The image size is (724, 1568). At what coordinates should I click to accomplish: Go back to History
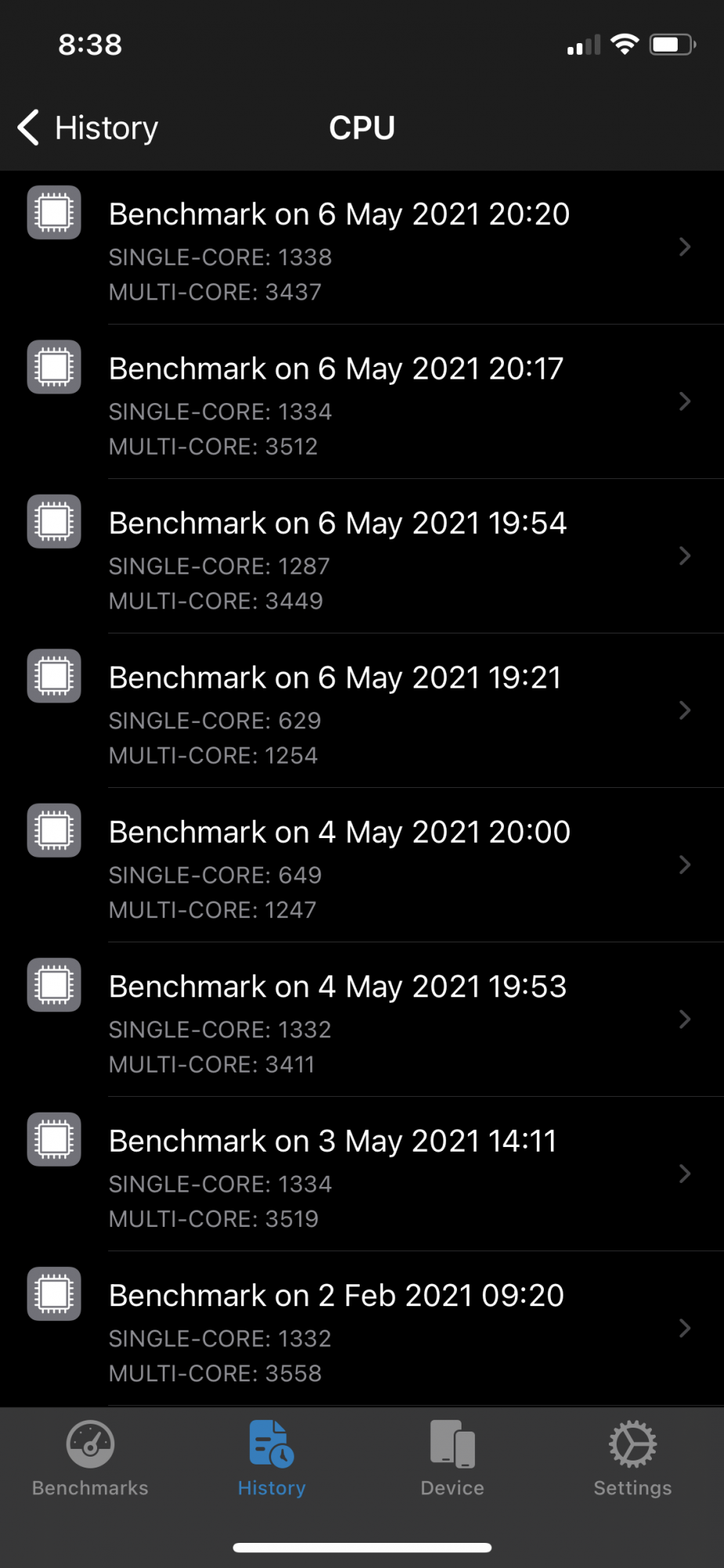(x=88, y=128)
